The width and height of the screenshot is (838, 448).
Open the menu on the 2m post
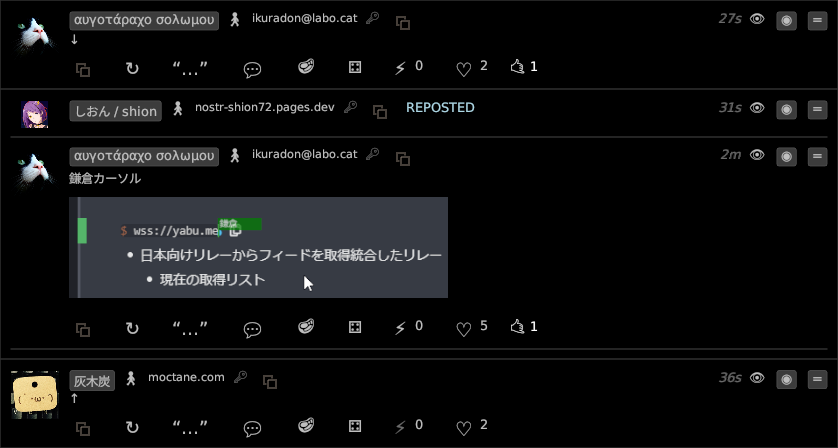pos(817,156)
